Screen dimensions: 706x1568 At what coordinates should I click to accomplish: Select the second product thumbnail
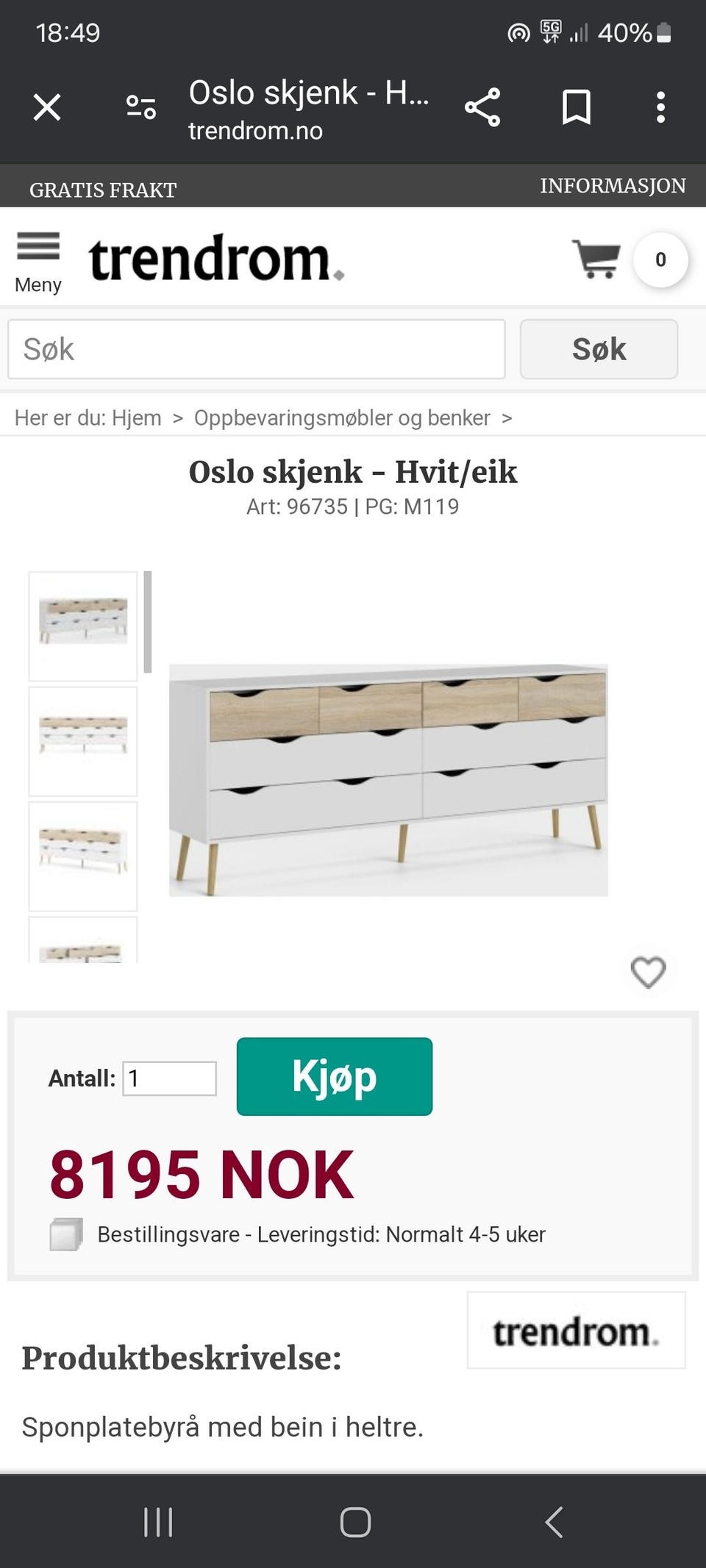pos(83,740)
